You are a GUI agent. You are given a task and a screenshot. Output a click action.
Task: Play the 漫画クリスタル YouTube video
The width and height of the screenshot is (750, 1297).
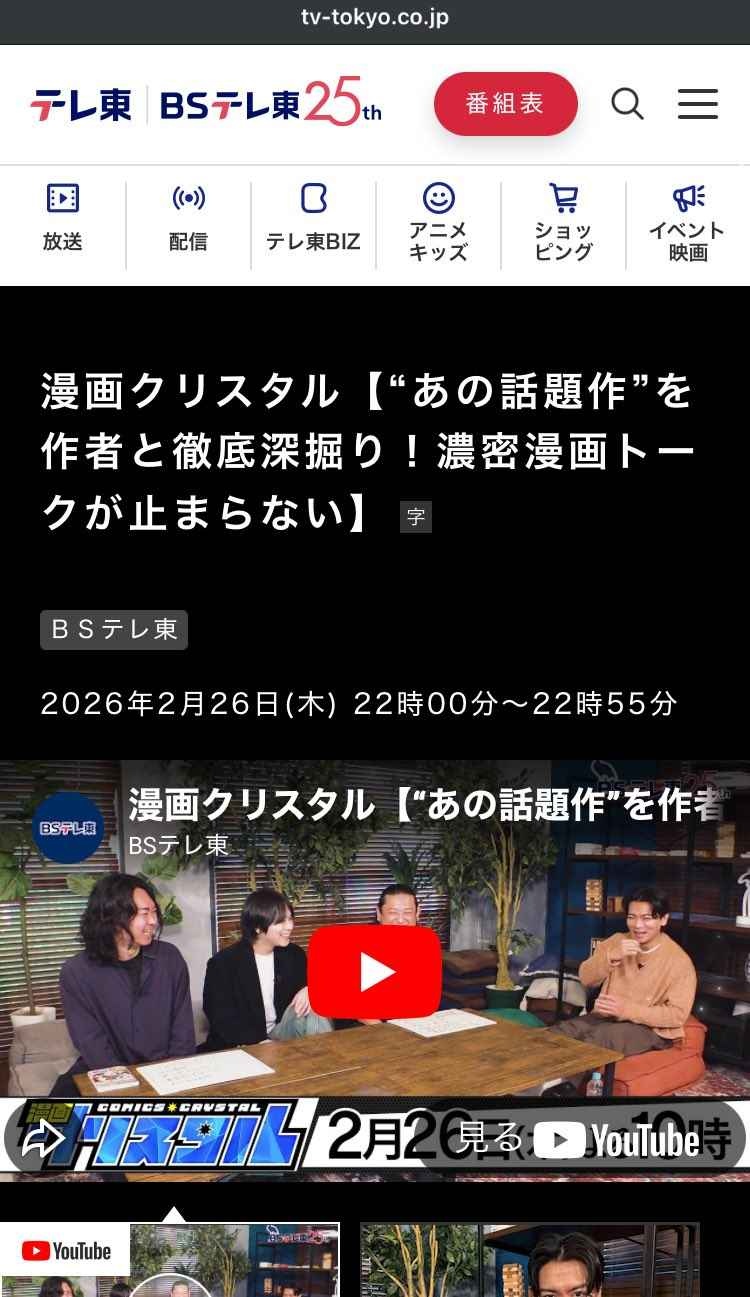point(374,972)
